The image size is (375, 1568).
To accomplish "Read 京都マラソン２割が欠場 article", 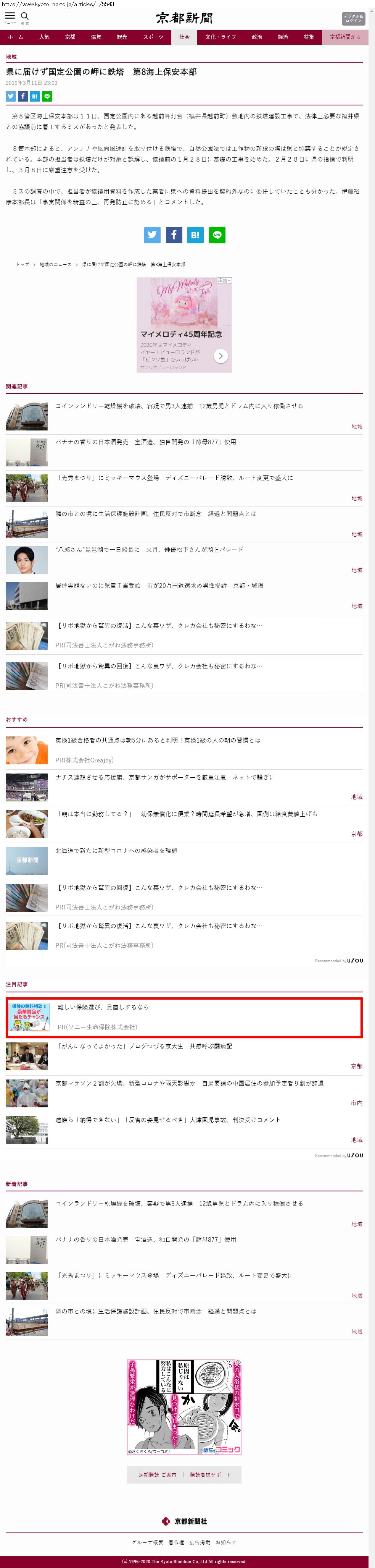I will 189,1084.
